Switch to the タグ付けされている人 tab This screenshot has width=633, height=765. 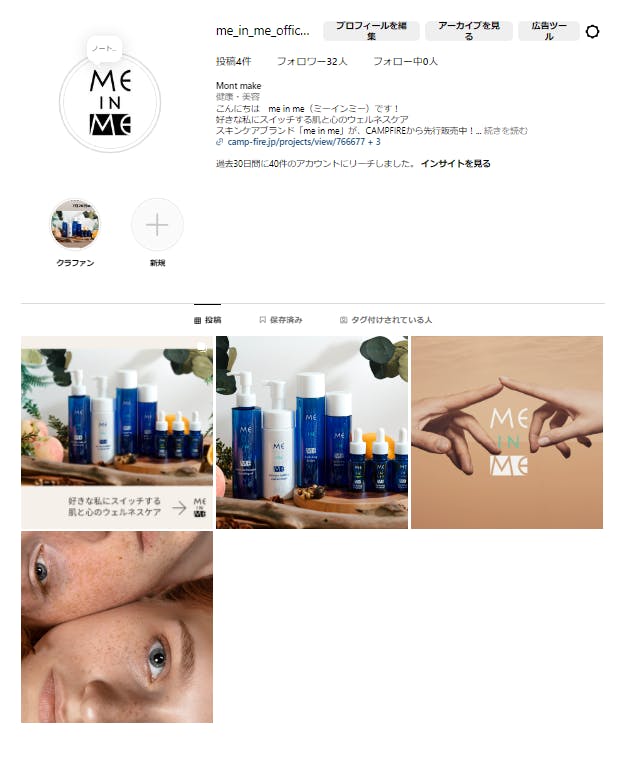tap(385, 320)
